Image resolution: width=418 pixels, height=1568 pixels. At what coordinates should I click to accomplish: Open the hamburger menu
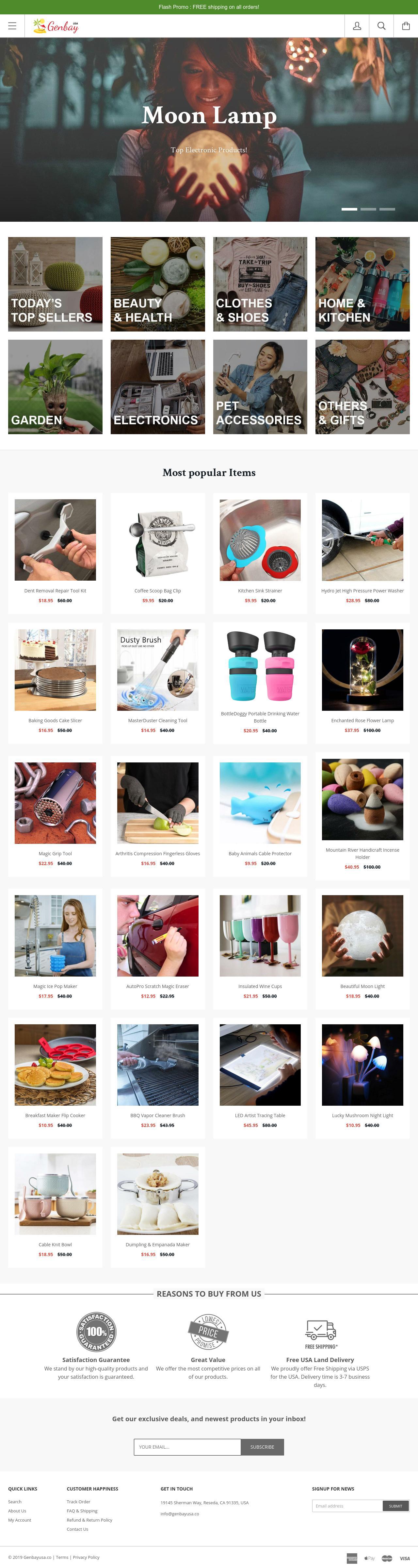coord(12,26)
